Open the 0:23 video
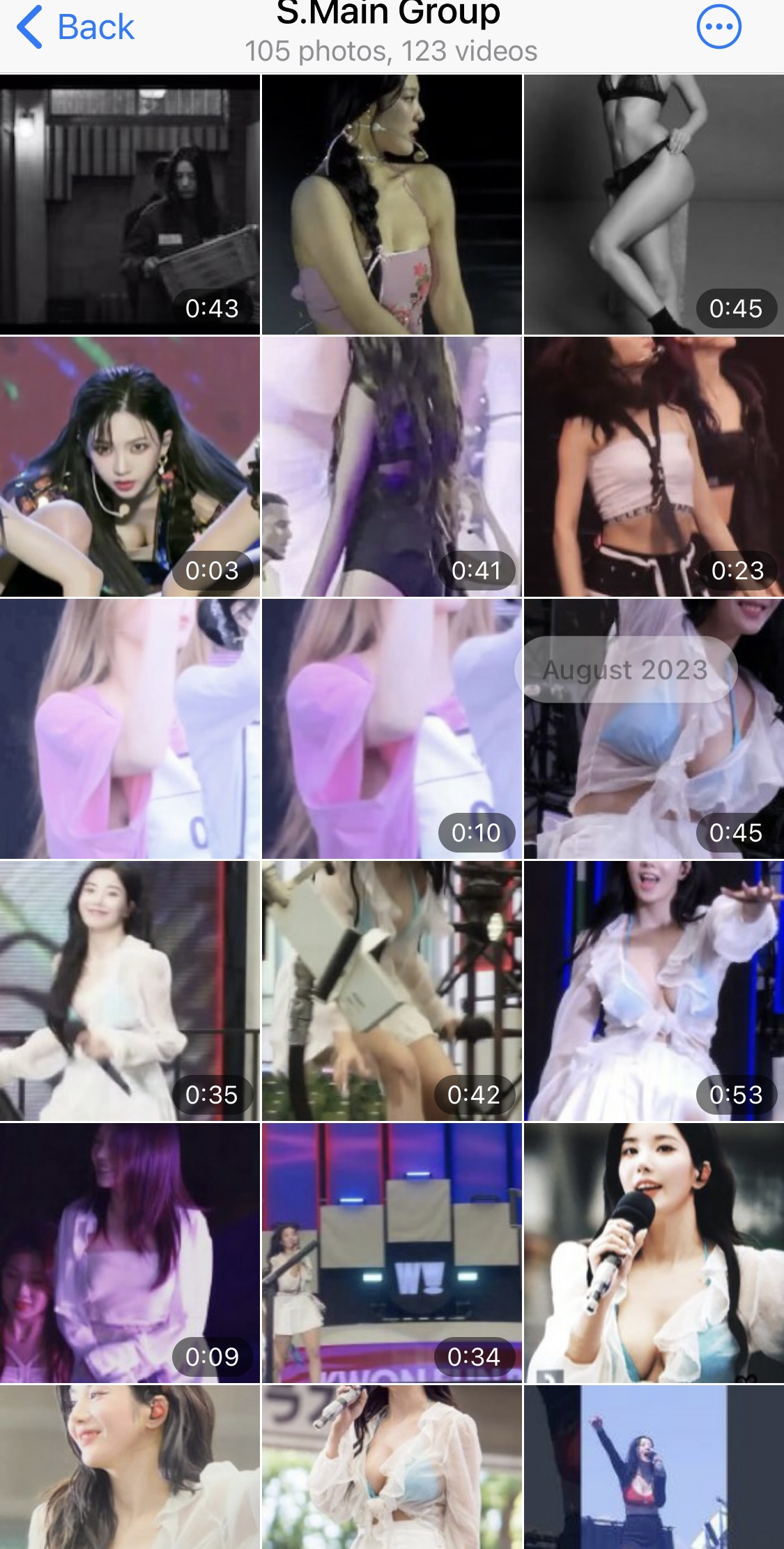Image resolution: width=784 pixels, height=1549 pixels. pos(654,467)
